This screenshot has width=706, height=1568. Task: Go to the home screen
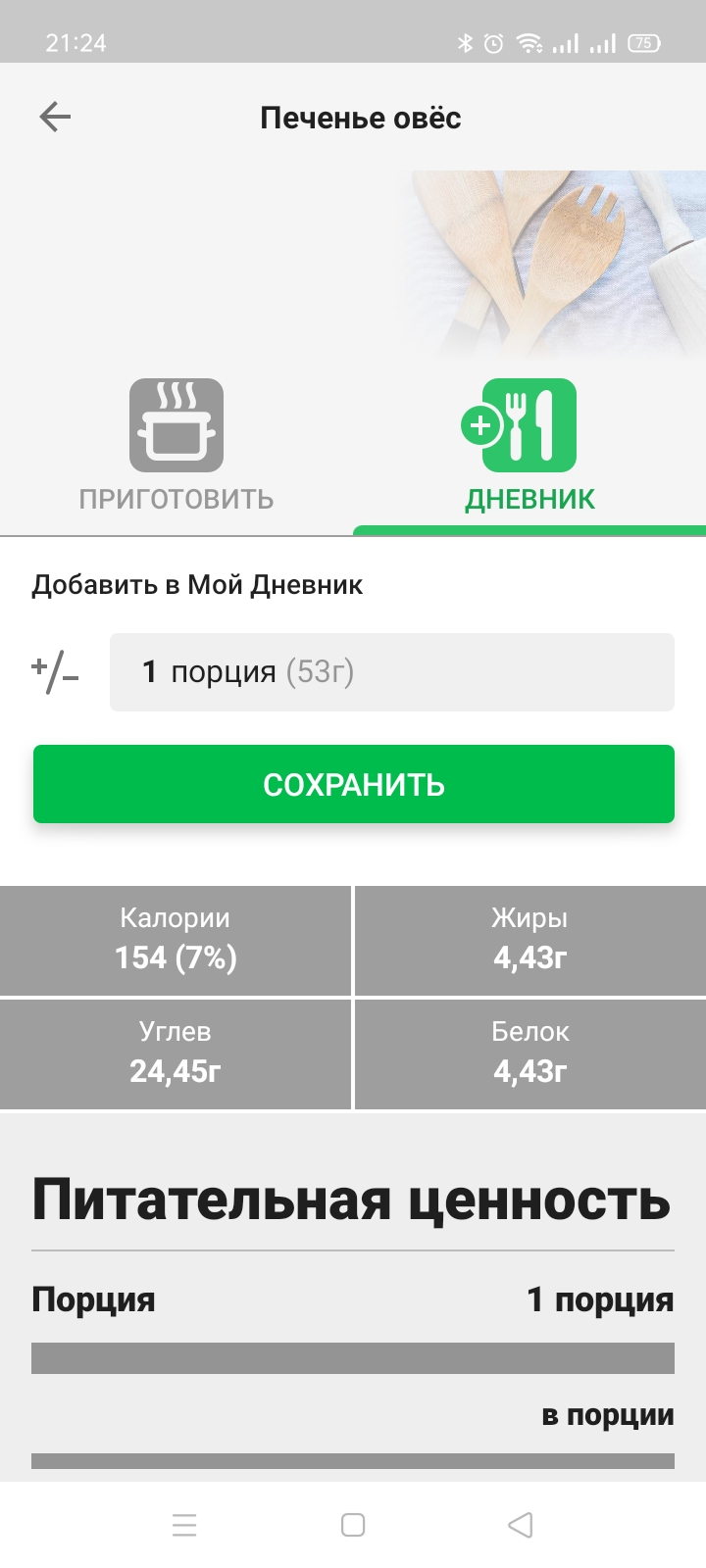click(353, 1525)
